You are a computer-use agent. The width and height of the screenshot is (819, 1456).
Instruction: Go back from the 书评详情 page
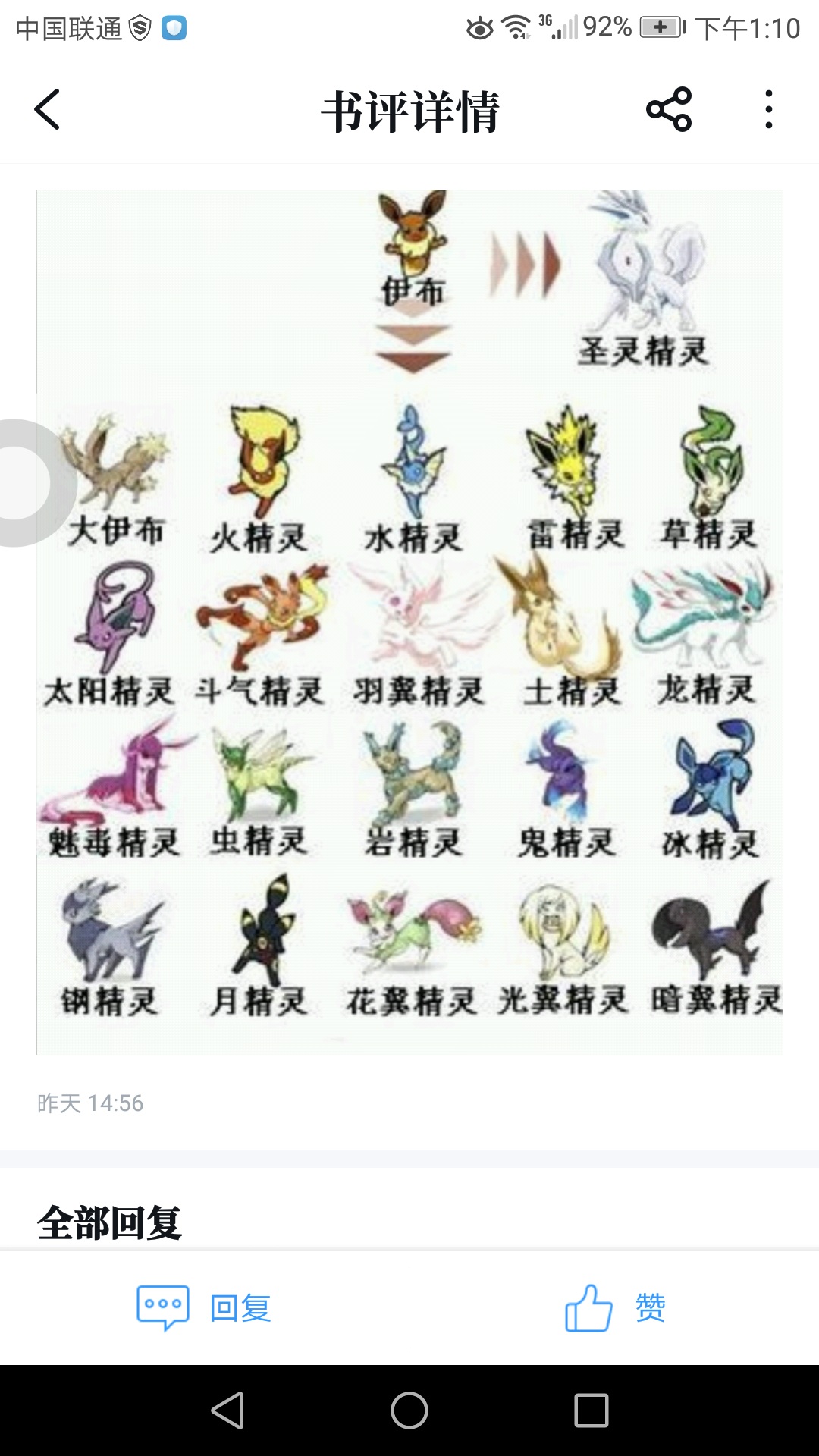point(47,110)
